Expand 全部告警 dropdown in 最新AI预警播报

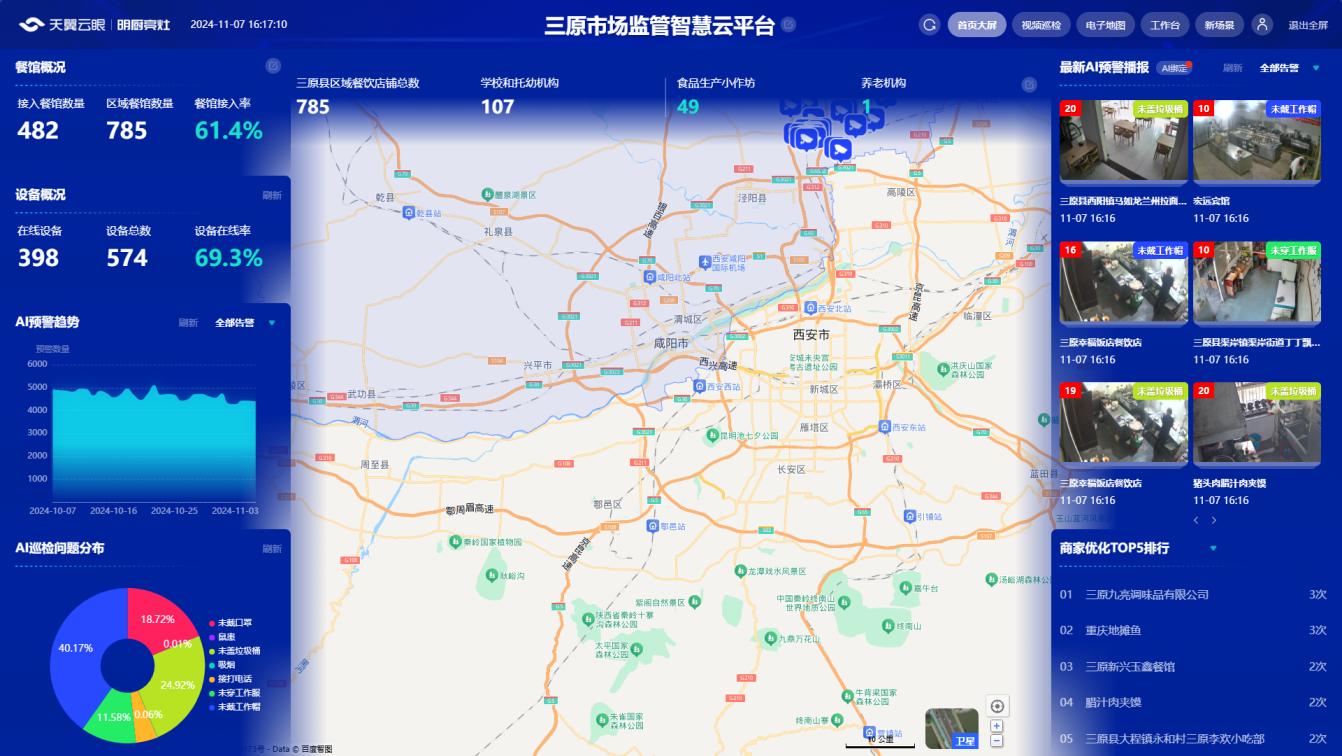tap(1315, 68)
